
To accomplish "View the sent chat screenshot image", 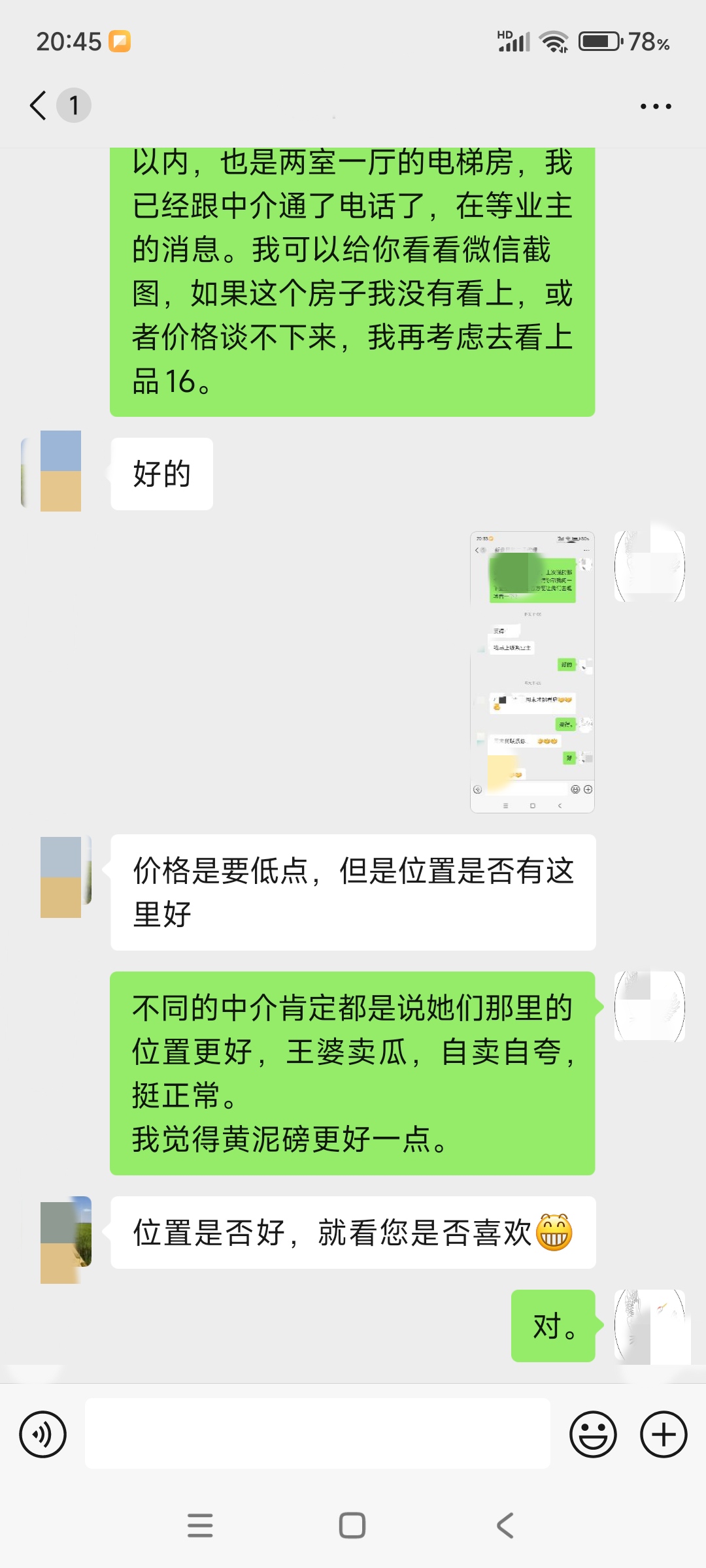I will [532, 672].
